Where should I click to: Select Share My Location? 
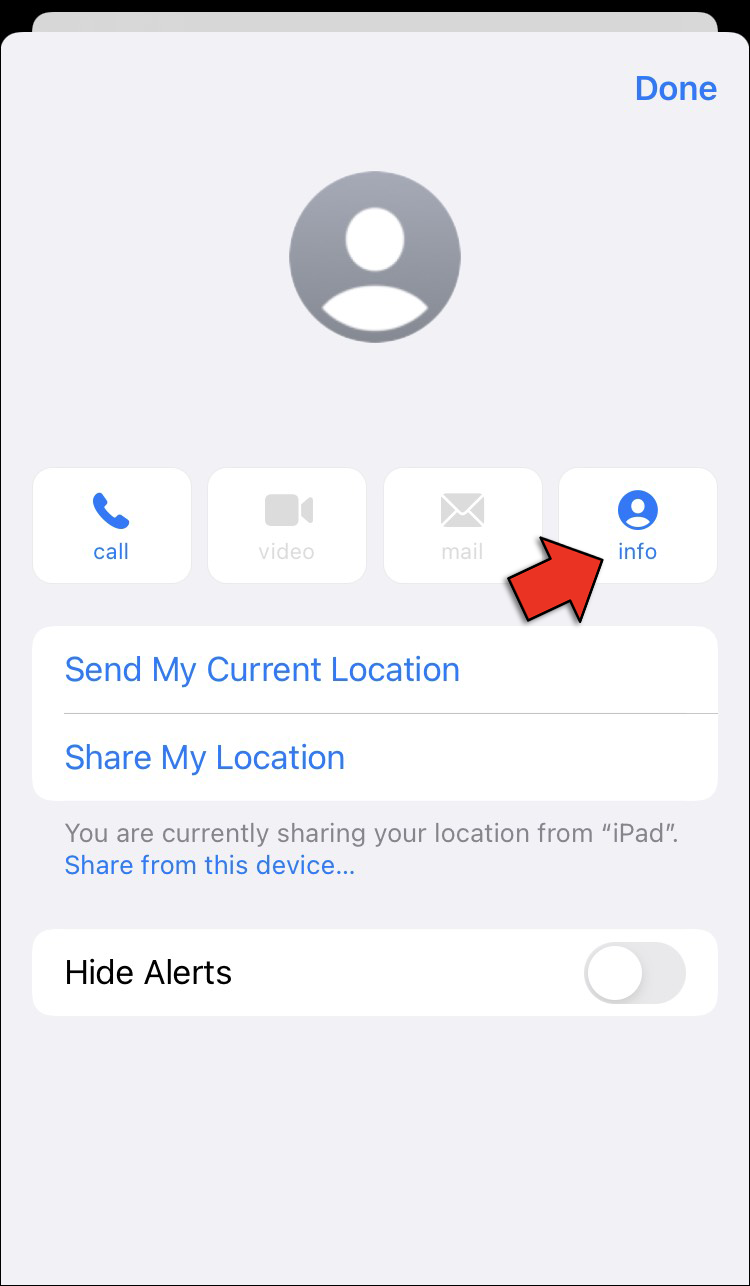(x=205, y=758)
